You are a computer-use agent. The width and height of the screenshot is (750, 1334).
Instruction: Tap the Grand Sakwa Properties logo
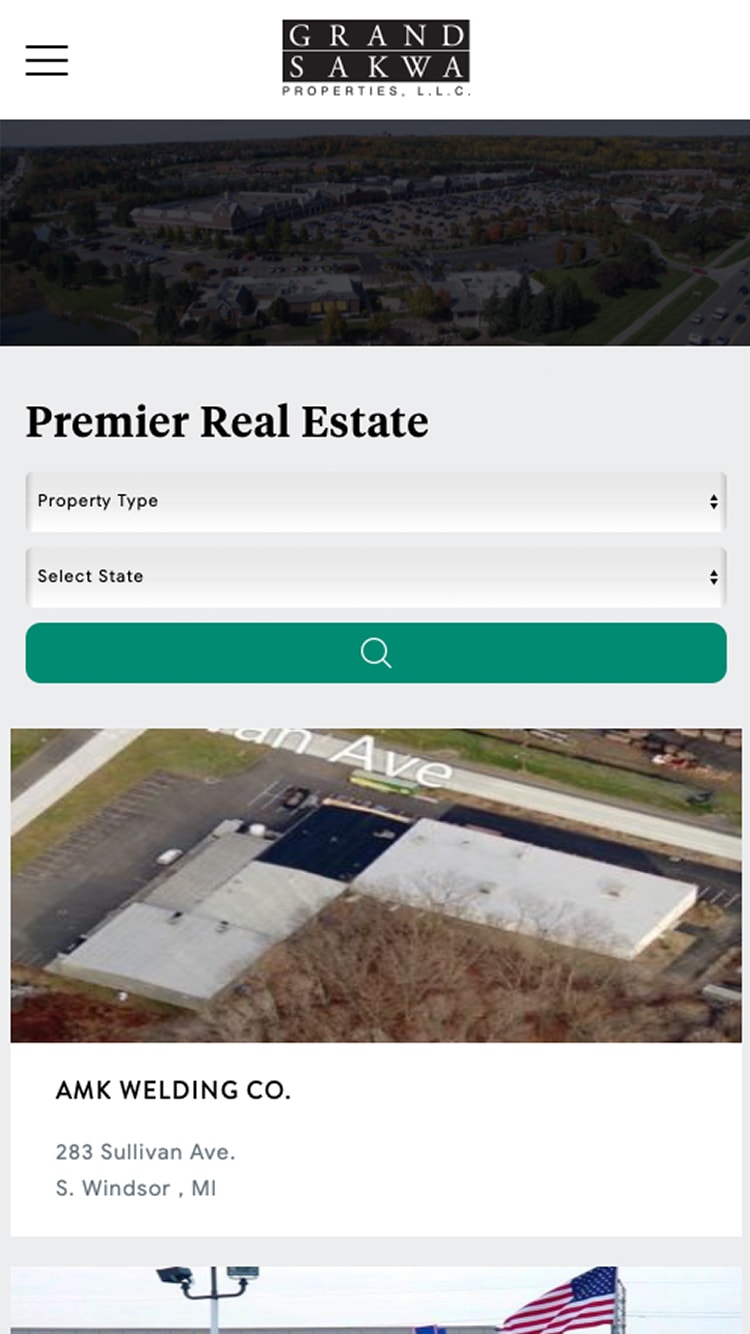pos(376,59)
